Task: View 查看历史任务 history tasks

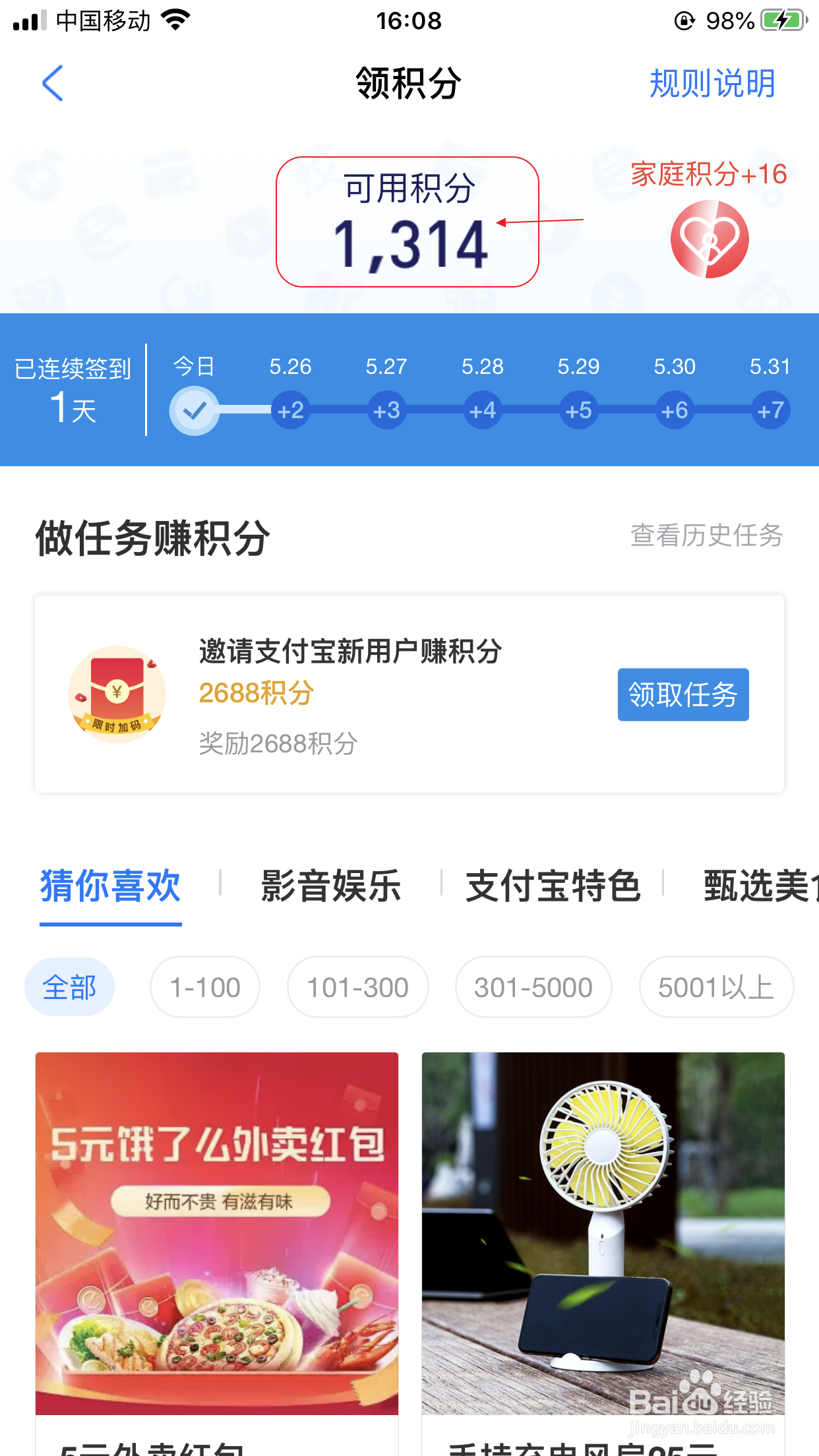Action: coord(706,535)
